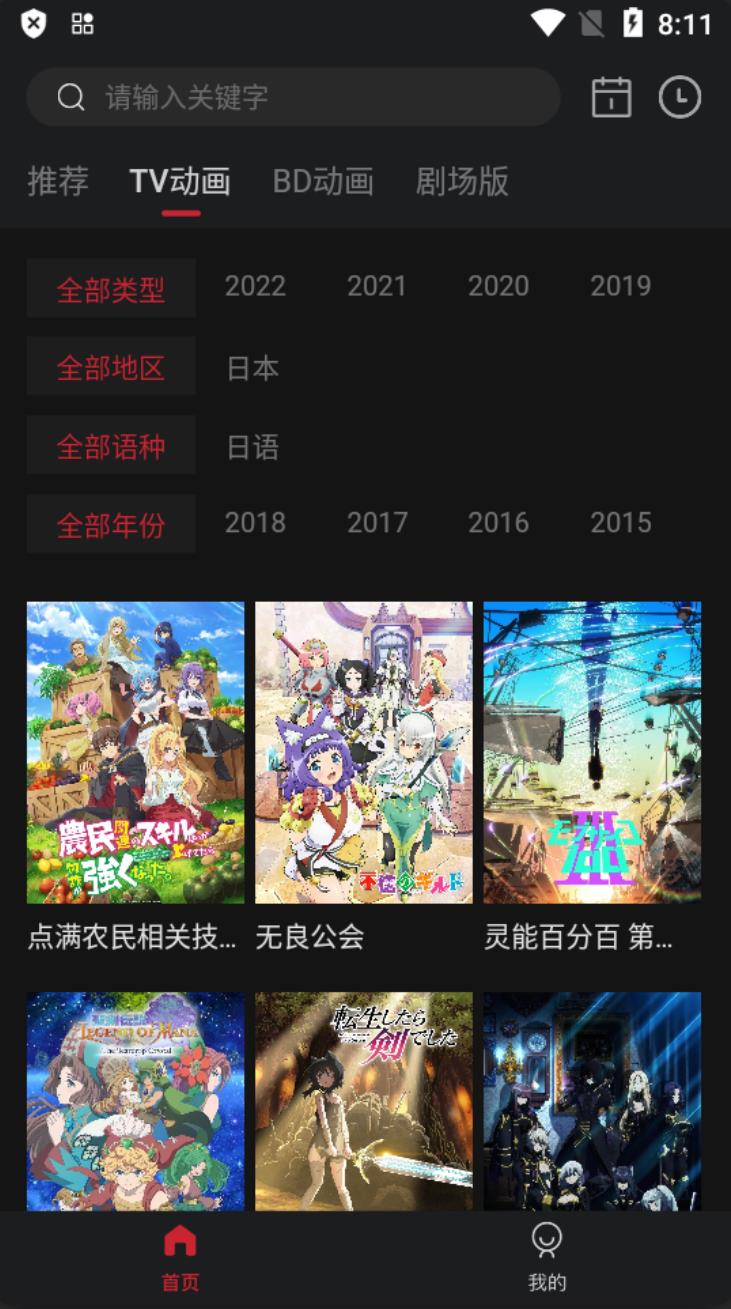Choose the year 2018 filter
Screen dimensions: 731x1309
255,522
